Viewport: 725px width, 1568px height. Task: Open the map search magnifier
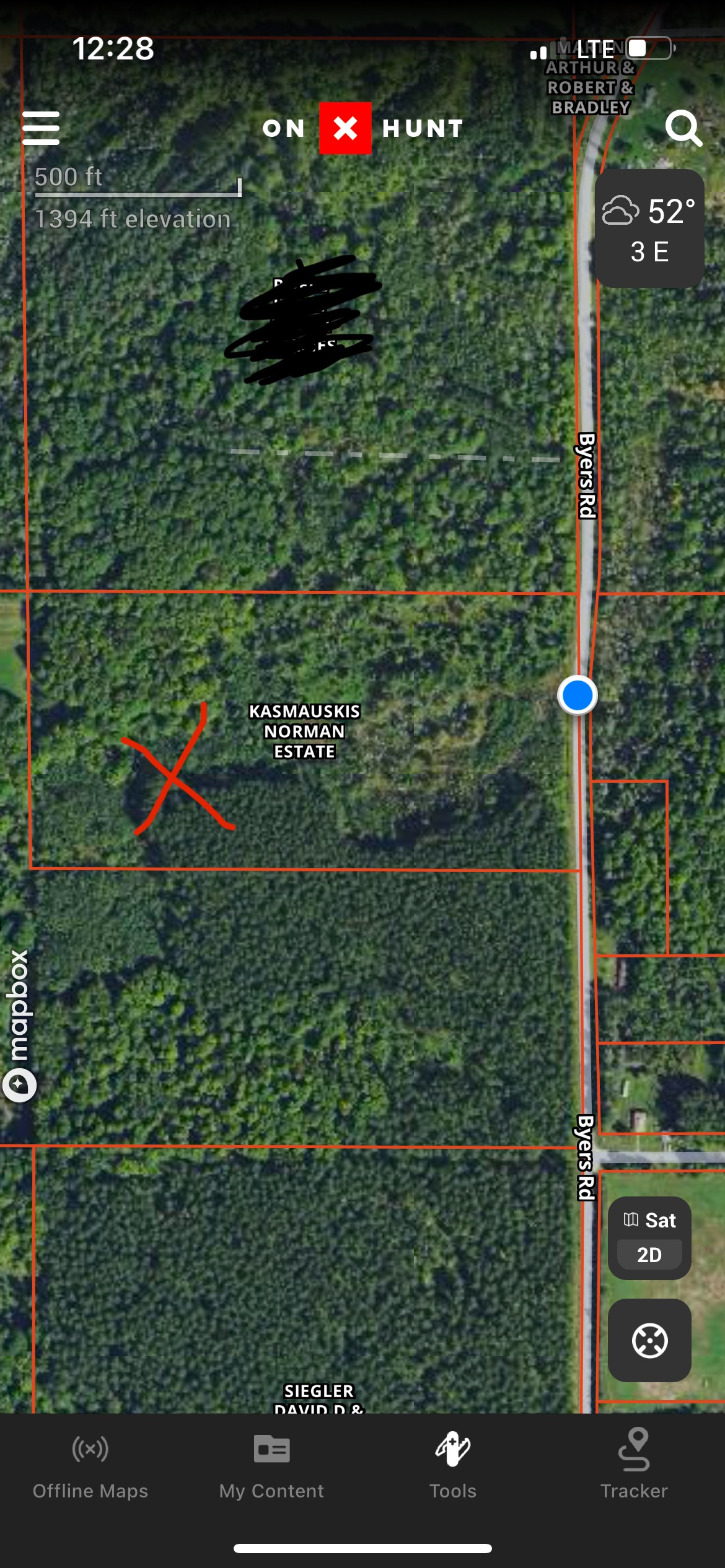[x=683, y=129]
